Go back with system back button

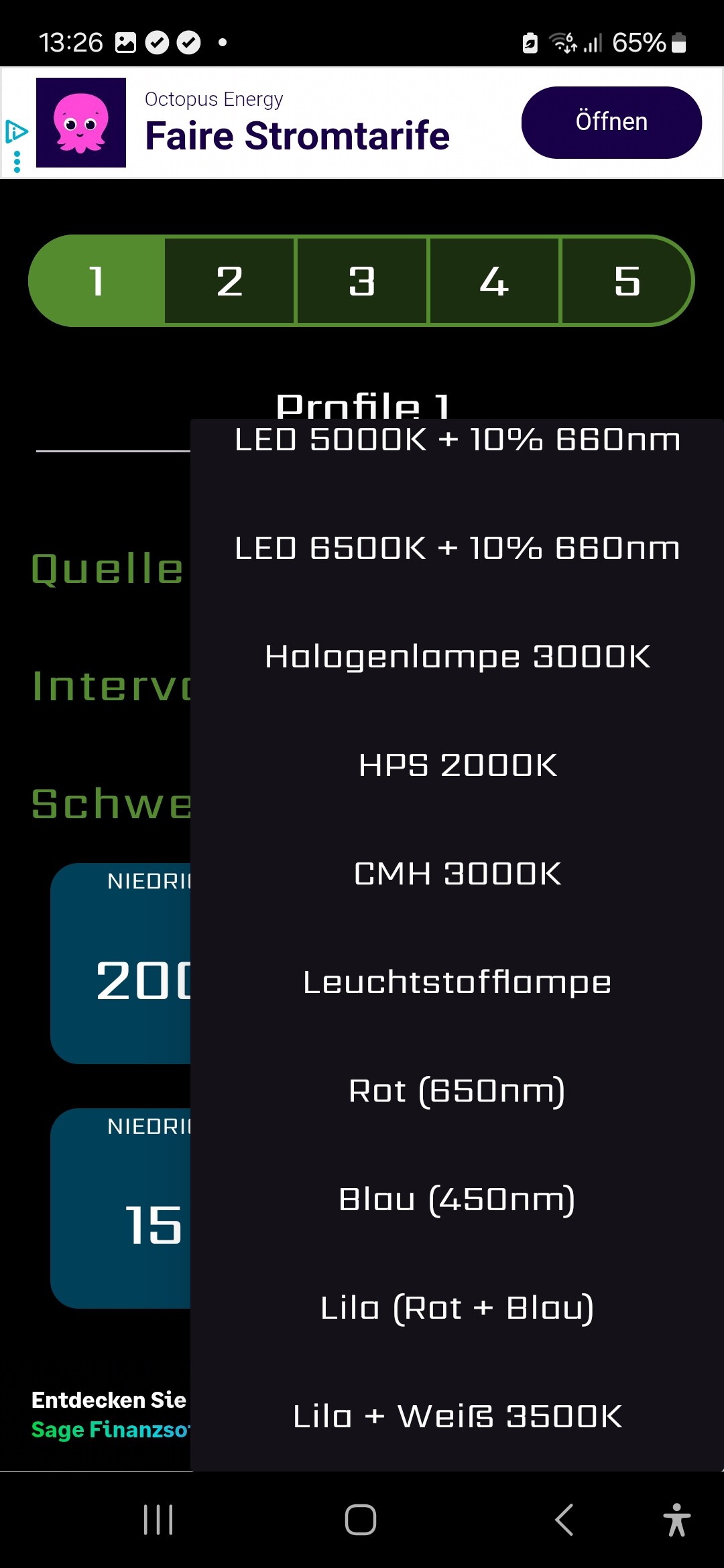click(x=564, y=1520)
